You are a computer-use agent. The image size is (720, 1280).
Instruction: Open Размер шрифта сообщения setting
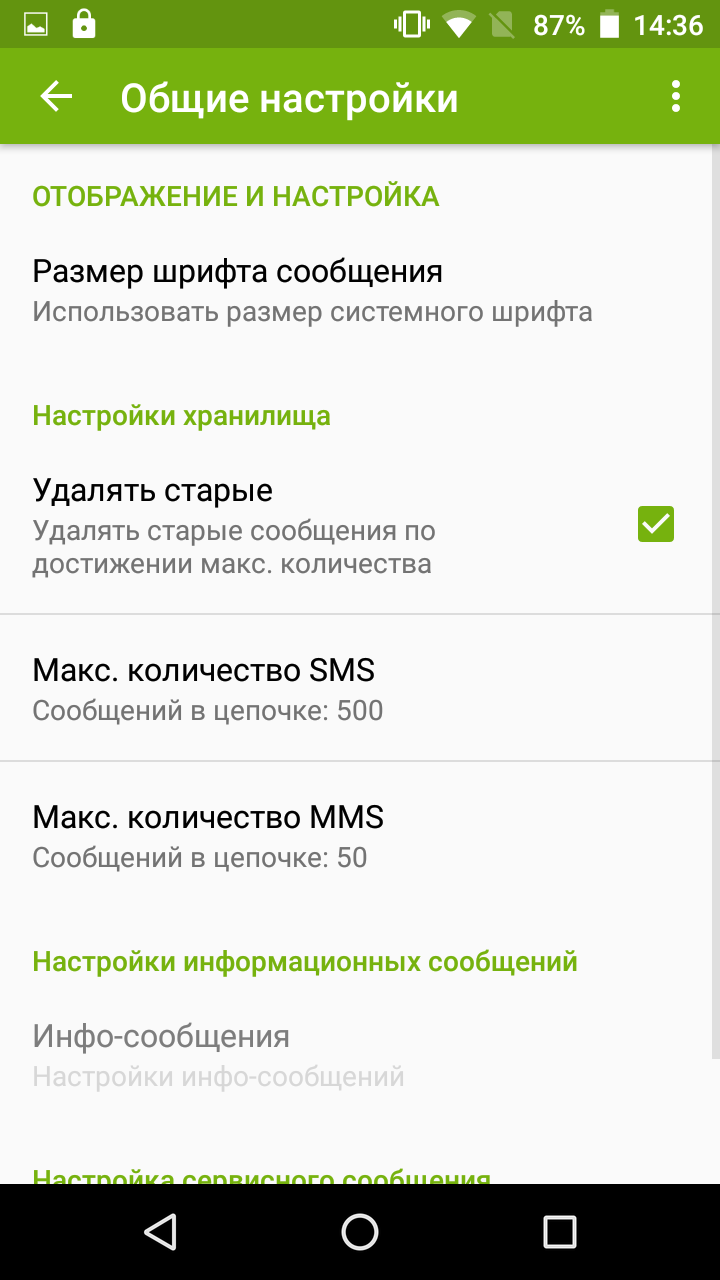(360, 291)
